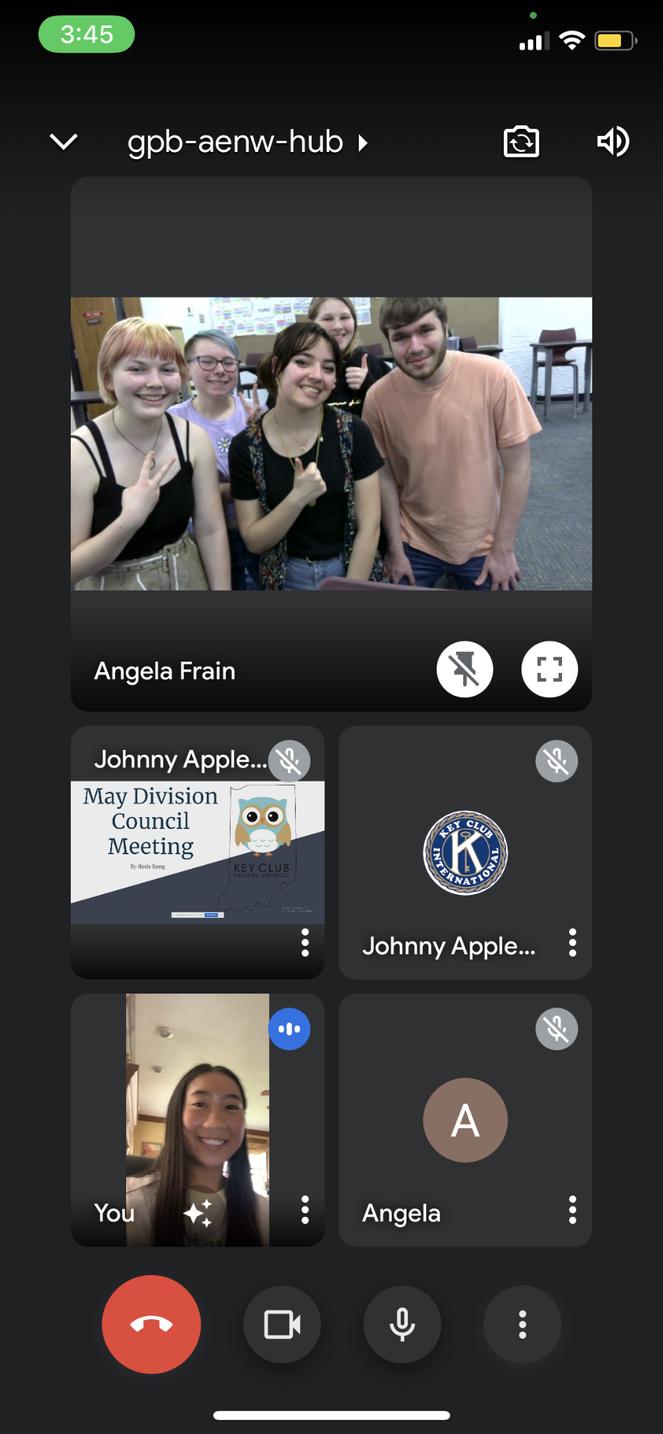Expand Angela Frain's video to fullscreen
The height and width of the screenshot is (1434, 663).
click(x=549, y=670)
